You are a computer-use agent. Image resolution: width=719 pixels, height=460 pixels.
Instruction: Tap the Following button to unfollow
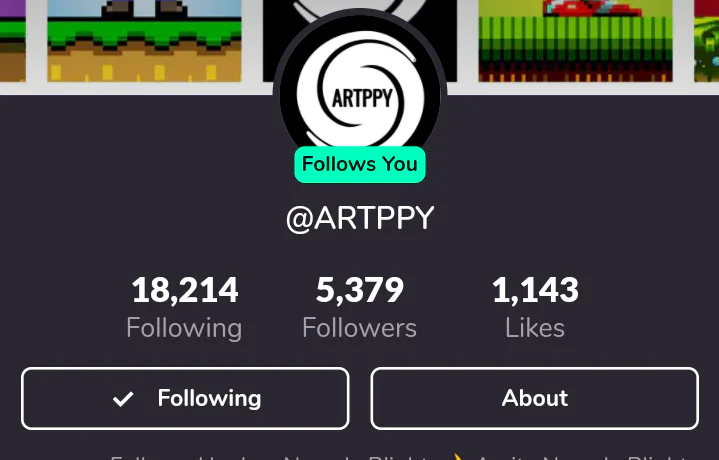coord(185,398)
